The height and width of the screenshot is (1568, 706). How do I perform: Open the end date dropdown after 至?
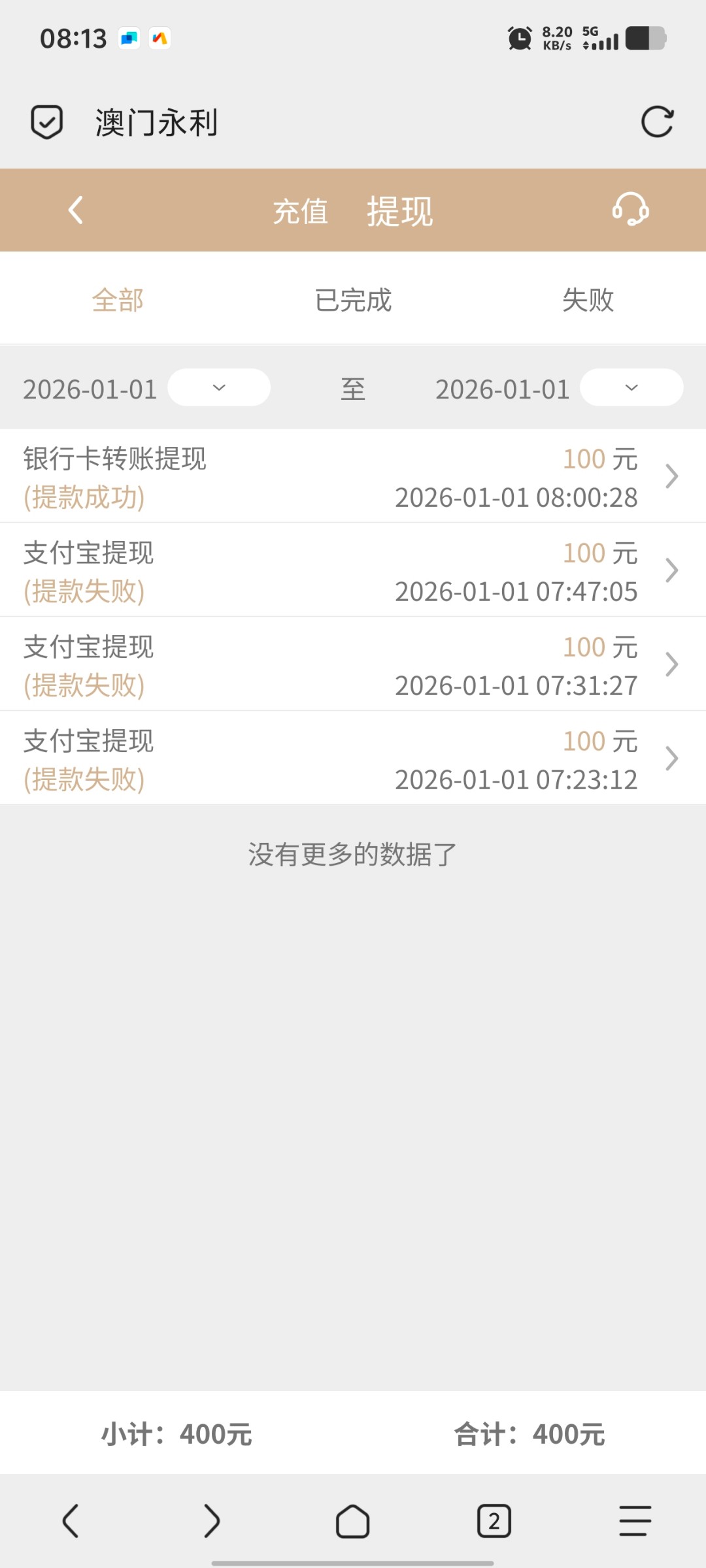631,387
